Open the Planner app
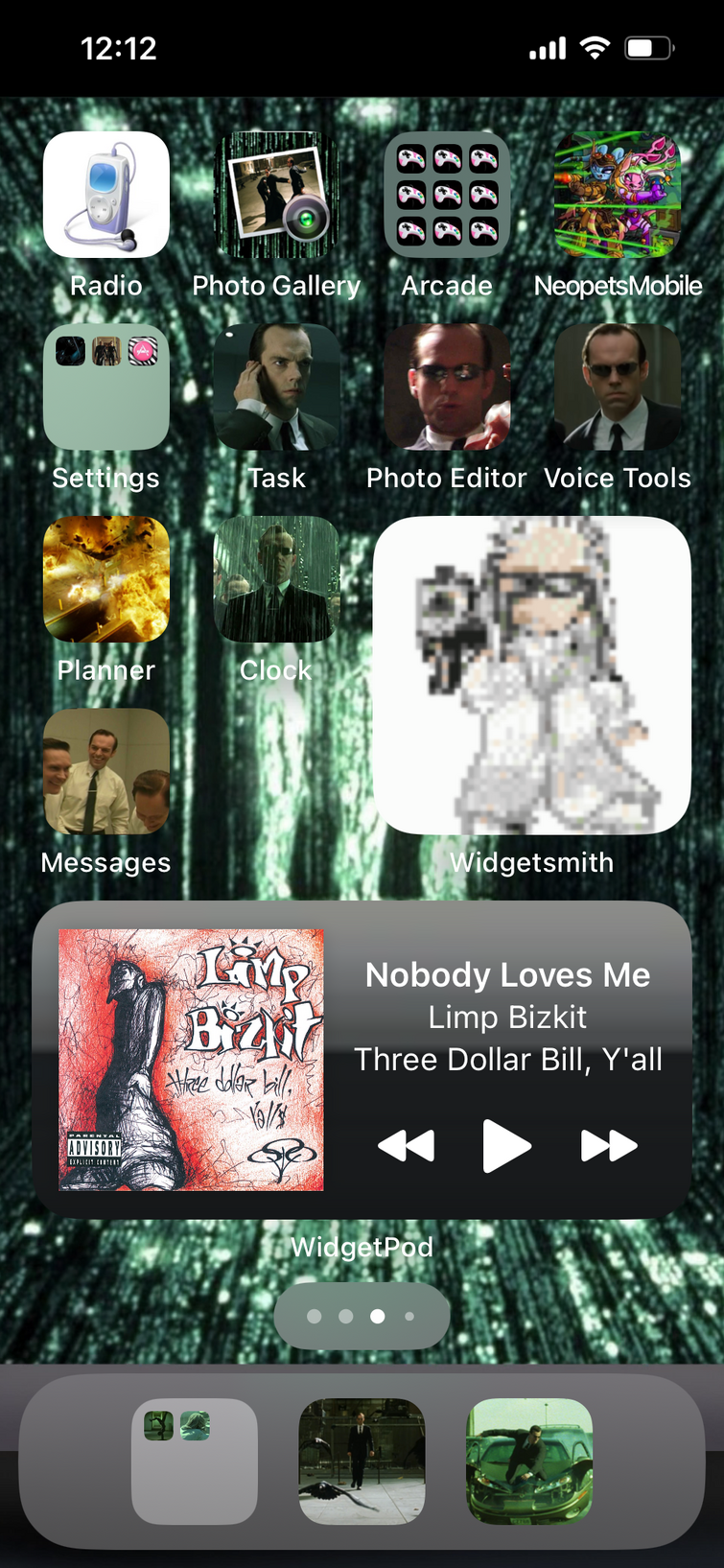The width and height of the screenshot is (724, 1568). [106, 579]
